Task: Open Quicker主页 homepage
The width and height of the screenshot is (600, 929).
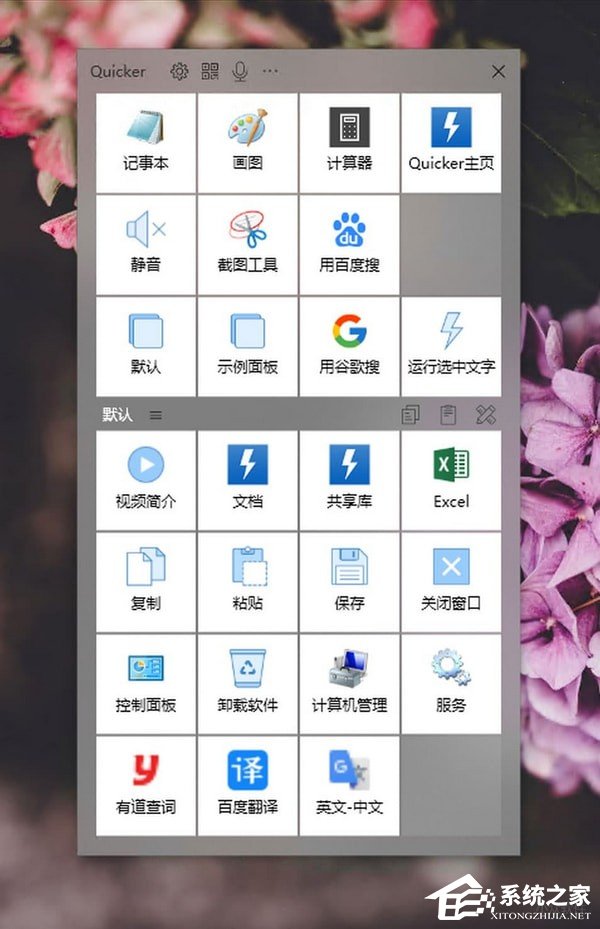Action: pyautogui.click(x=451, y=142)
